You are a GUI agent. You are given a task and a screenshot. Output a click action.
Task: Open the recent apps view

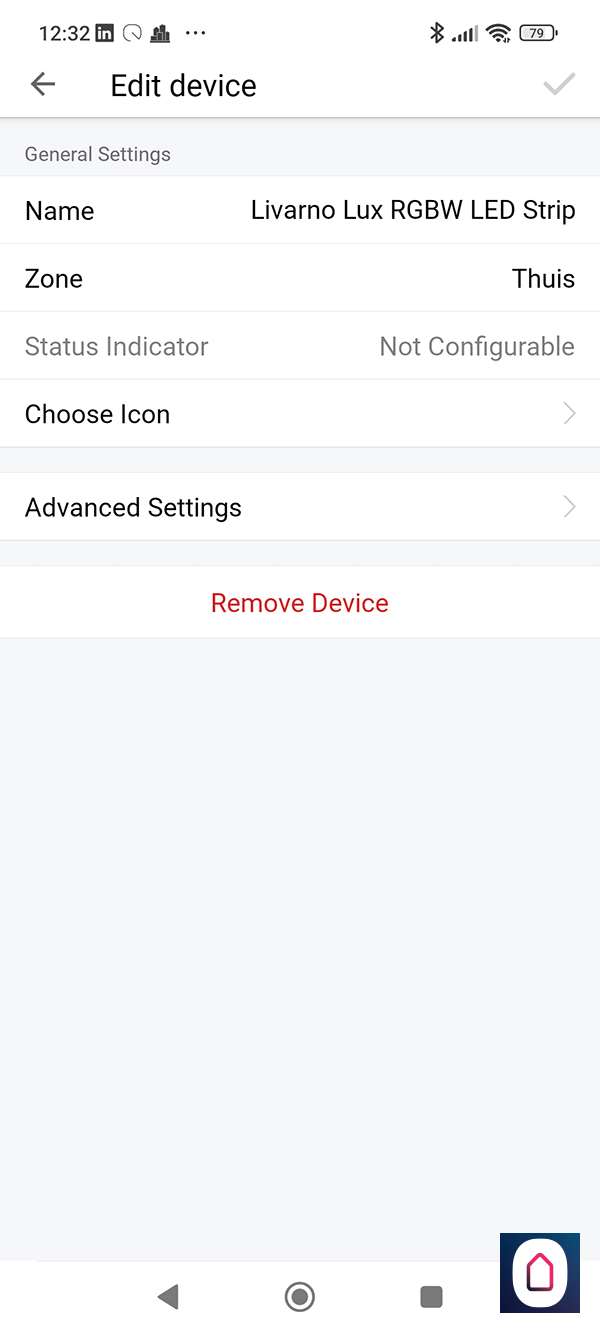(431, 1297)
